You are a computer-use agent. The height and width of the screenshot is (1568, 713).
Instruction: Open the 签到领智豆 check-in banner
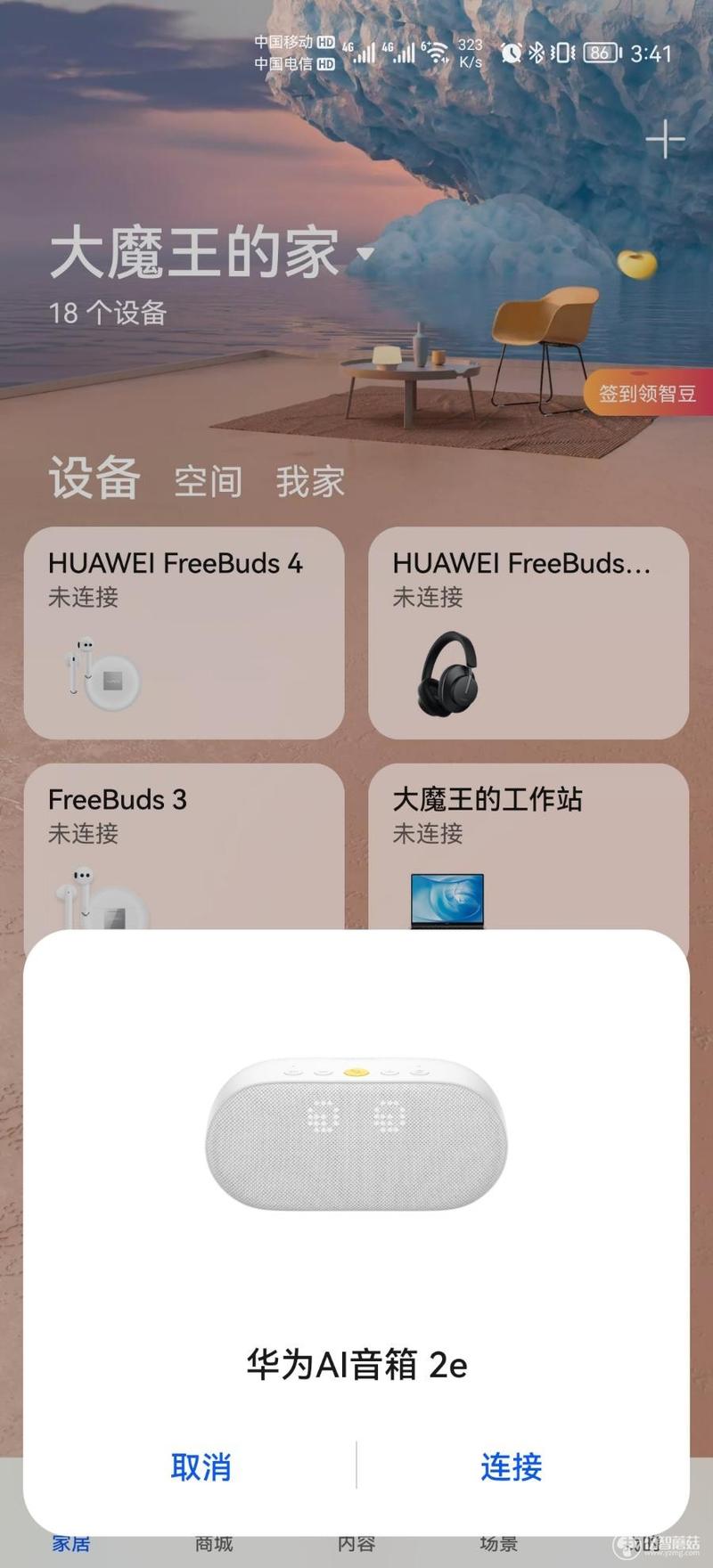coord(645,394)
